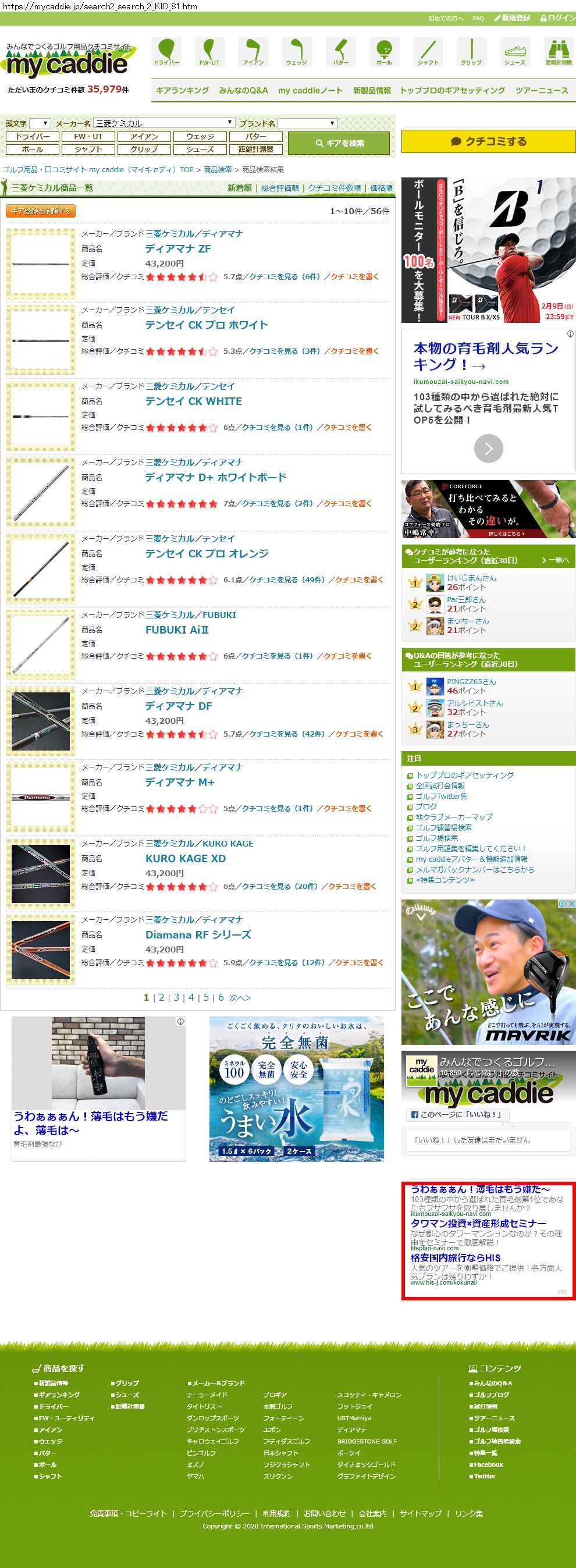Tap the ギアを検索 search button
Screen dimensions: 576x1568
[339, 143]
